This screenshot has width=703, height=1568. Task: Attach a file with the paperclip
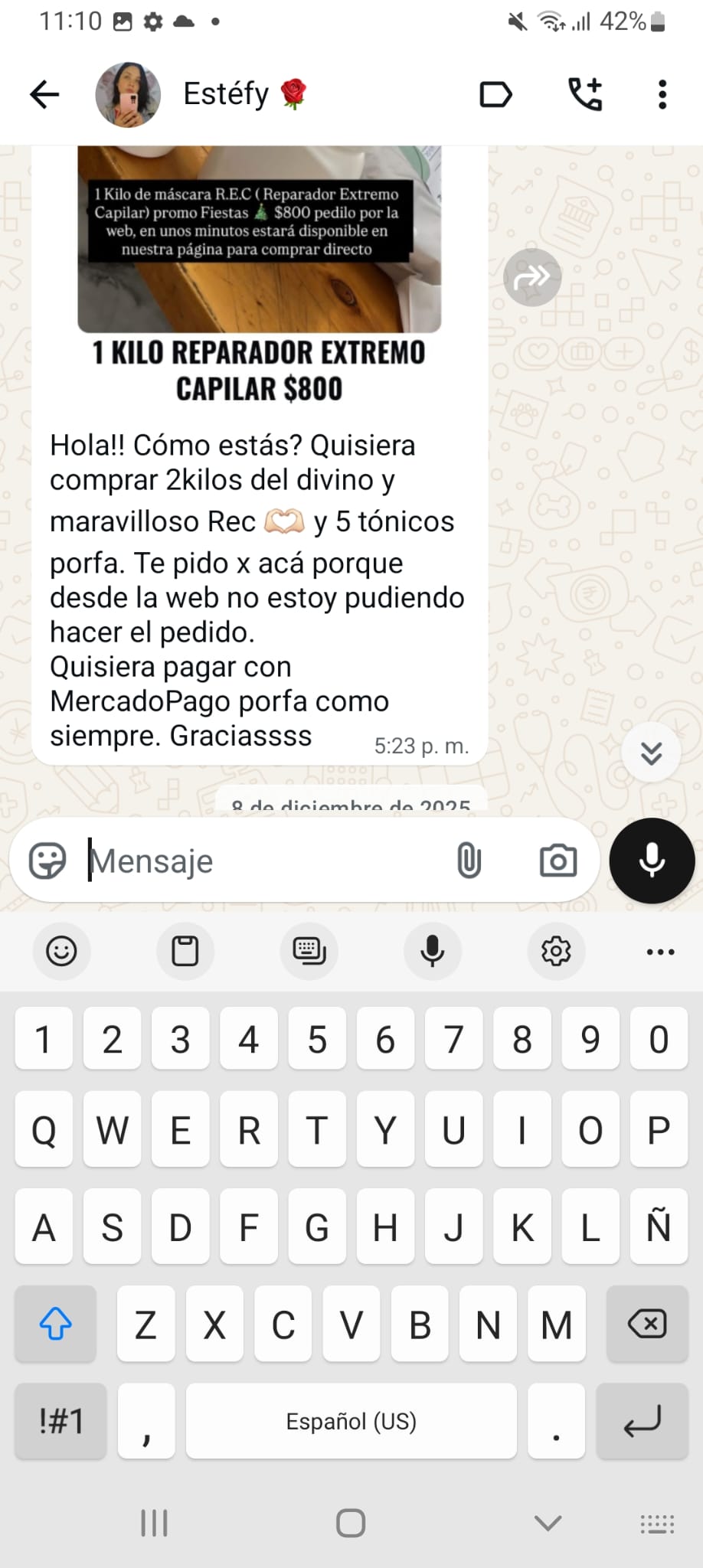pyautogui.click(x=469, y=861)
